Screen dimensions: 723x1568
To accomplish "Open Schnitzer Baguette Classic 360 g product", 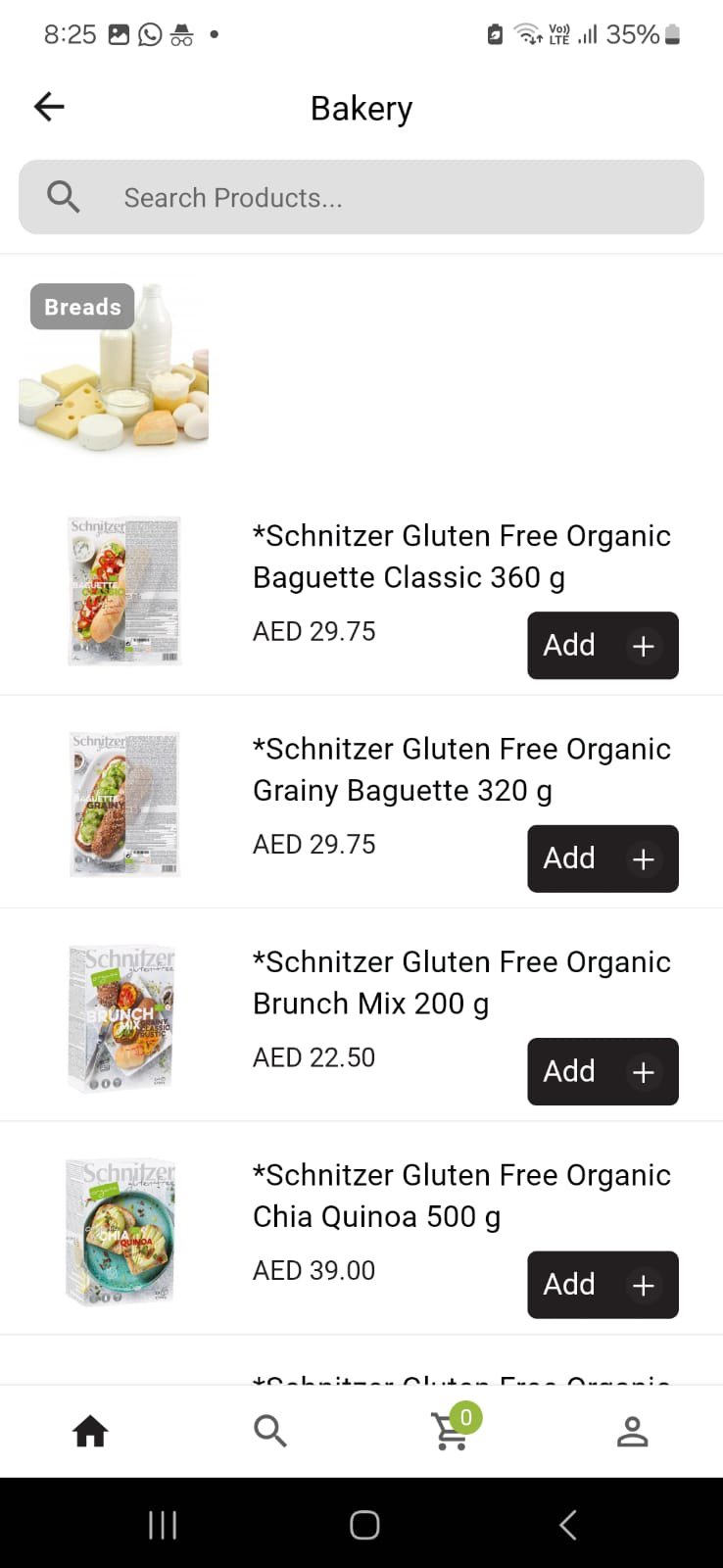I will click(x=460, y=556).
